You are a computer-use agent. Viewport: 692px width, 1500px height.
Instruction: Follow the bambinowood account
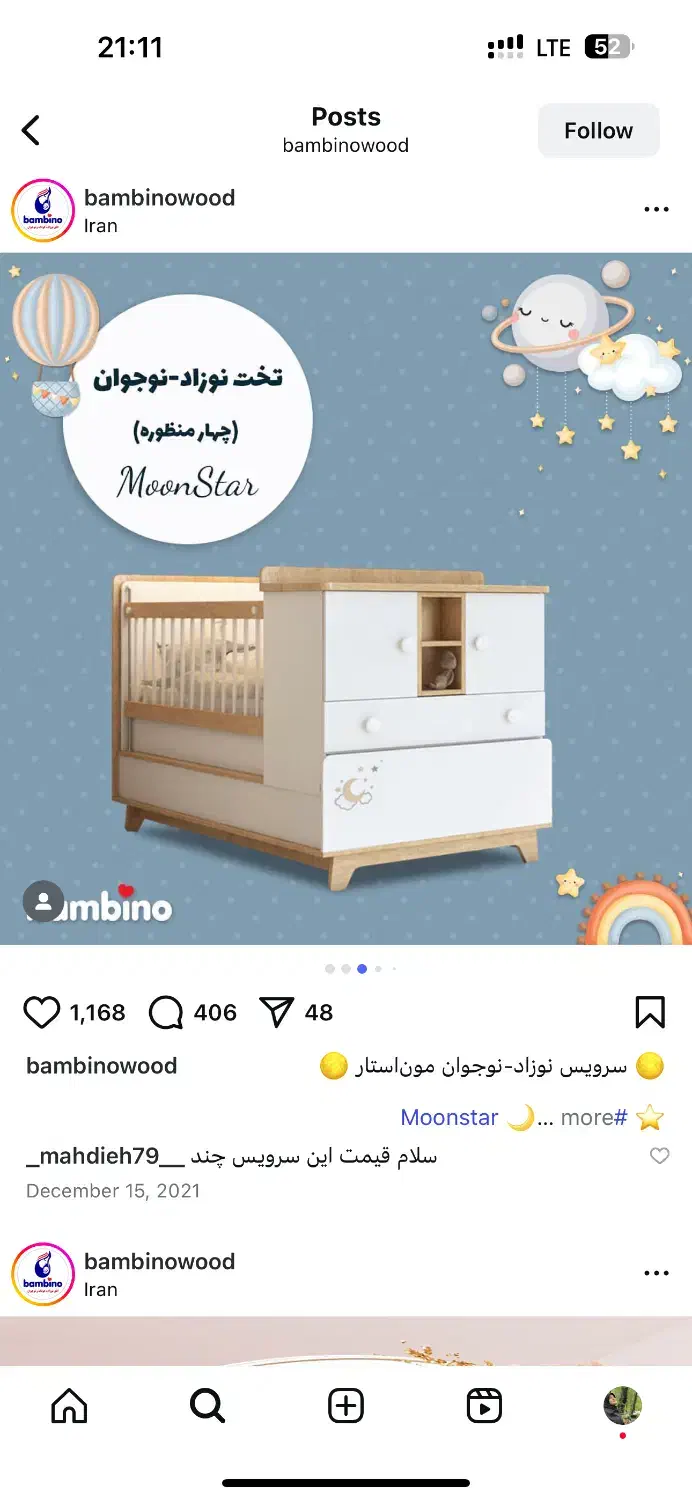[598, 131]
